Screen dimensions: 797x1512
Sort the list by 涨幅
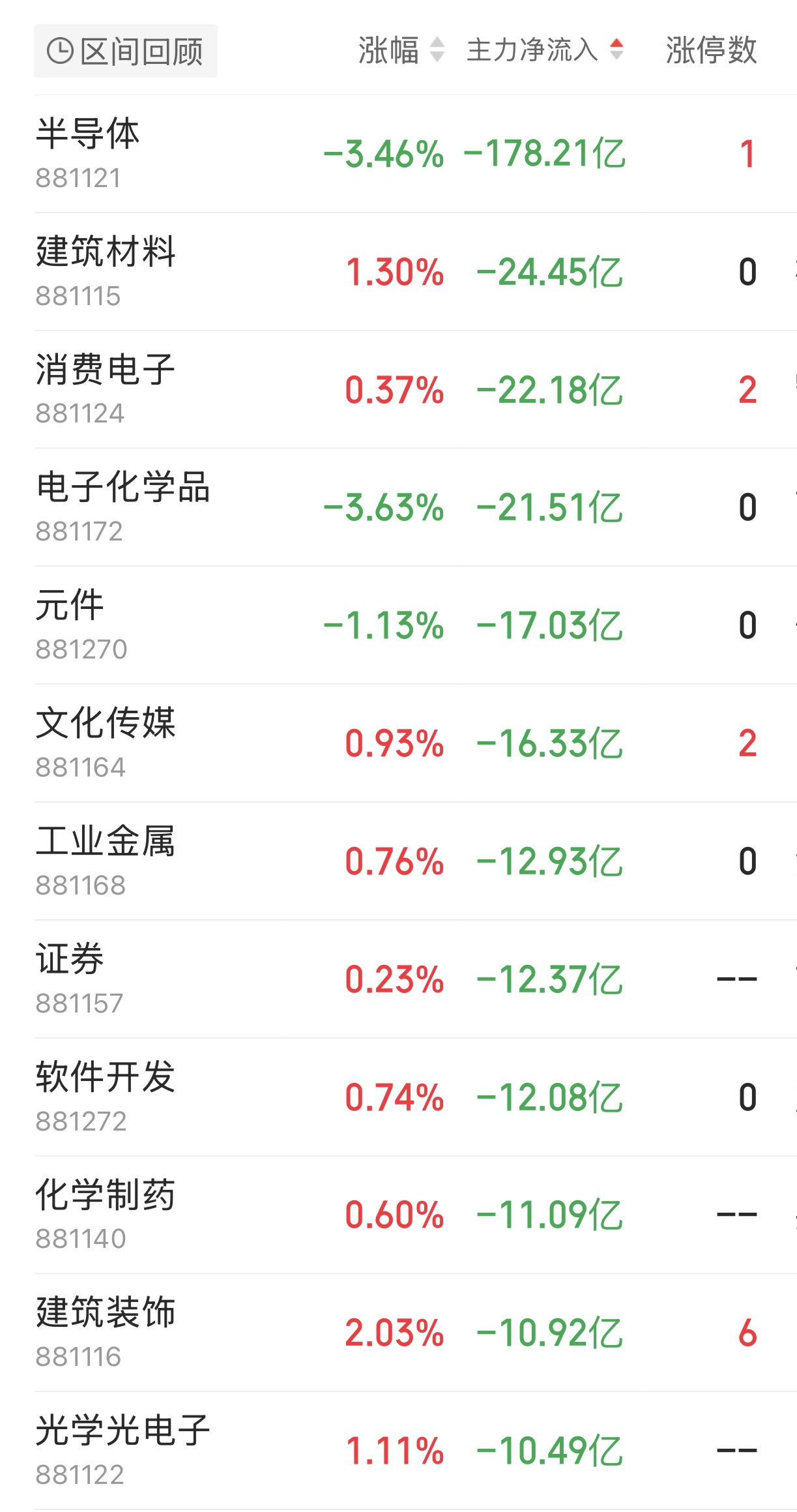(401, 50)
